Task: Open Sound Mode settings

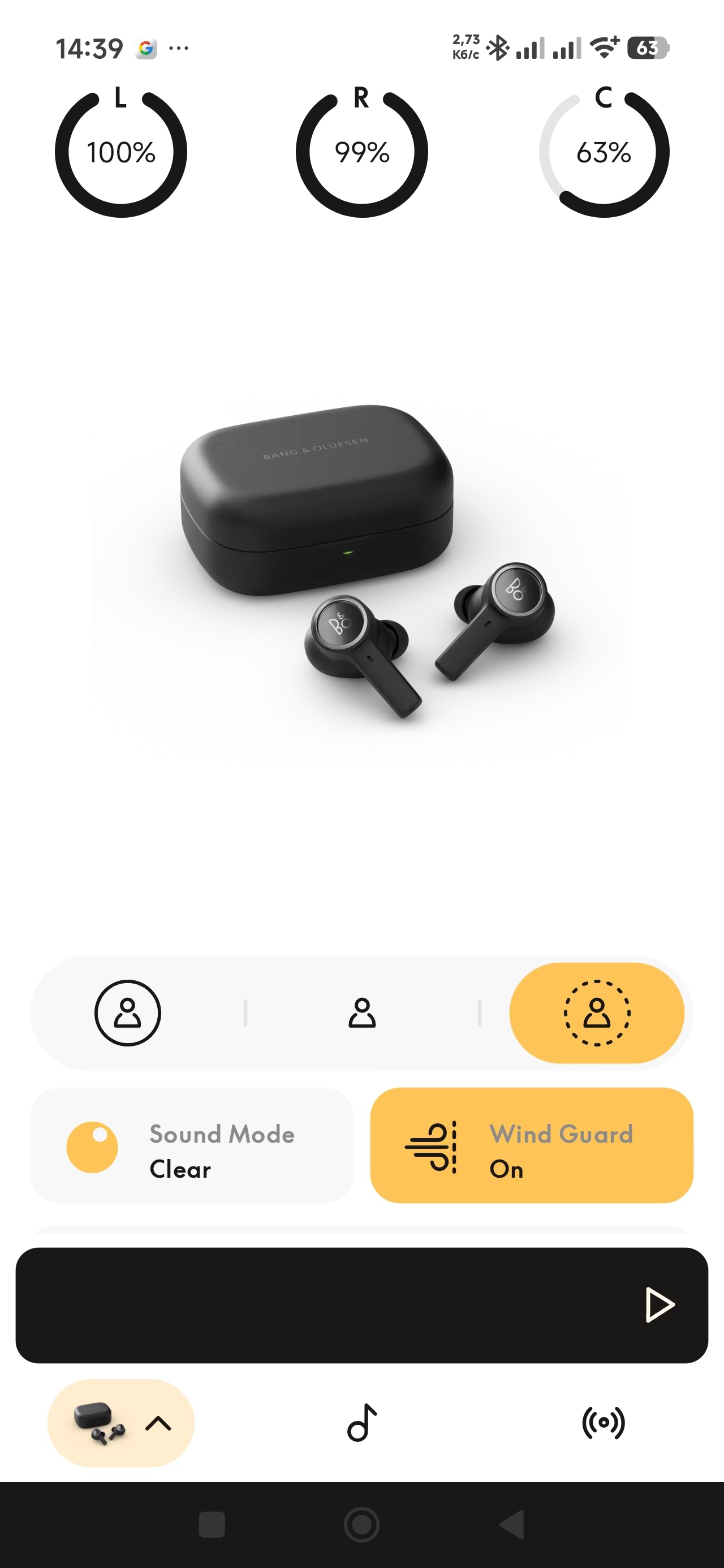Action: 192,1145
